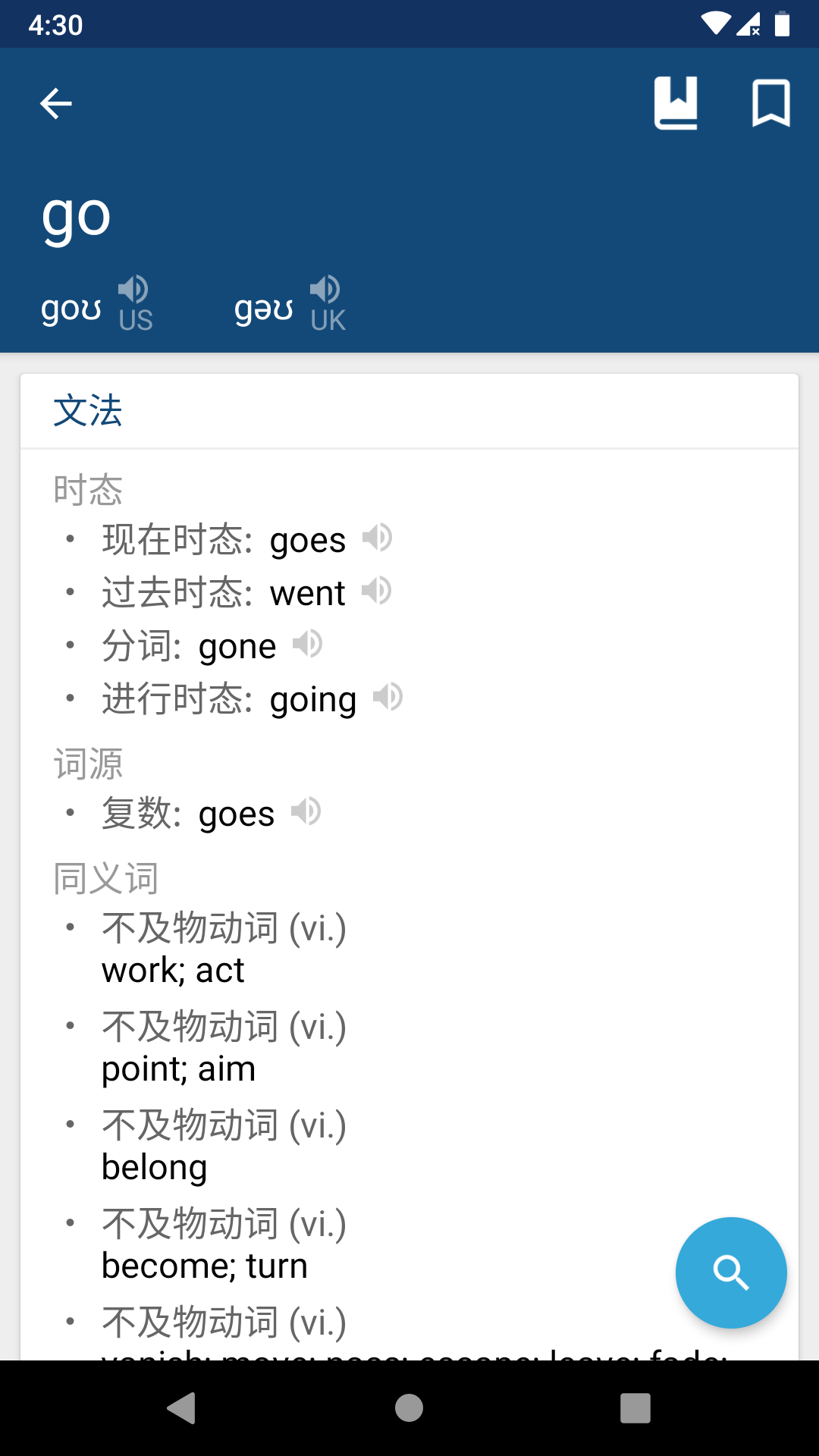Play plural goes pronunciation
This screenshot has height=1456, width=819.
(306, 812)
